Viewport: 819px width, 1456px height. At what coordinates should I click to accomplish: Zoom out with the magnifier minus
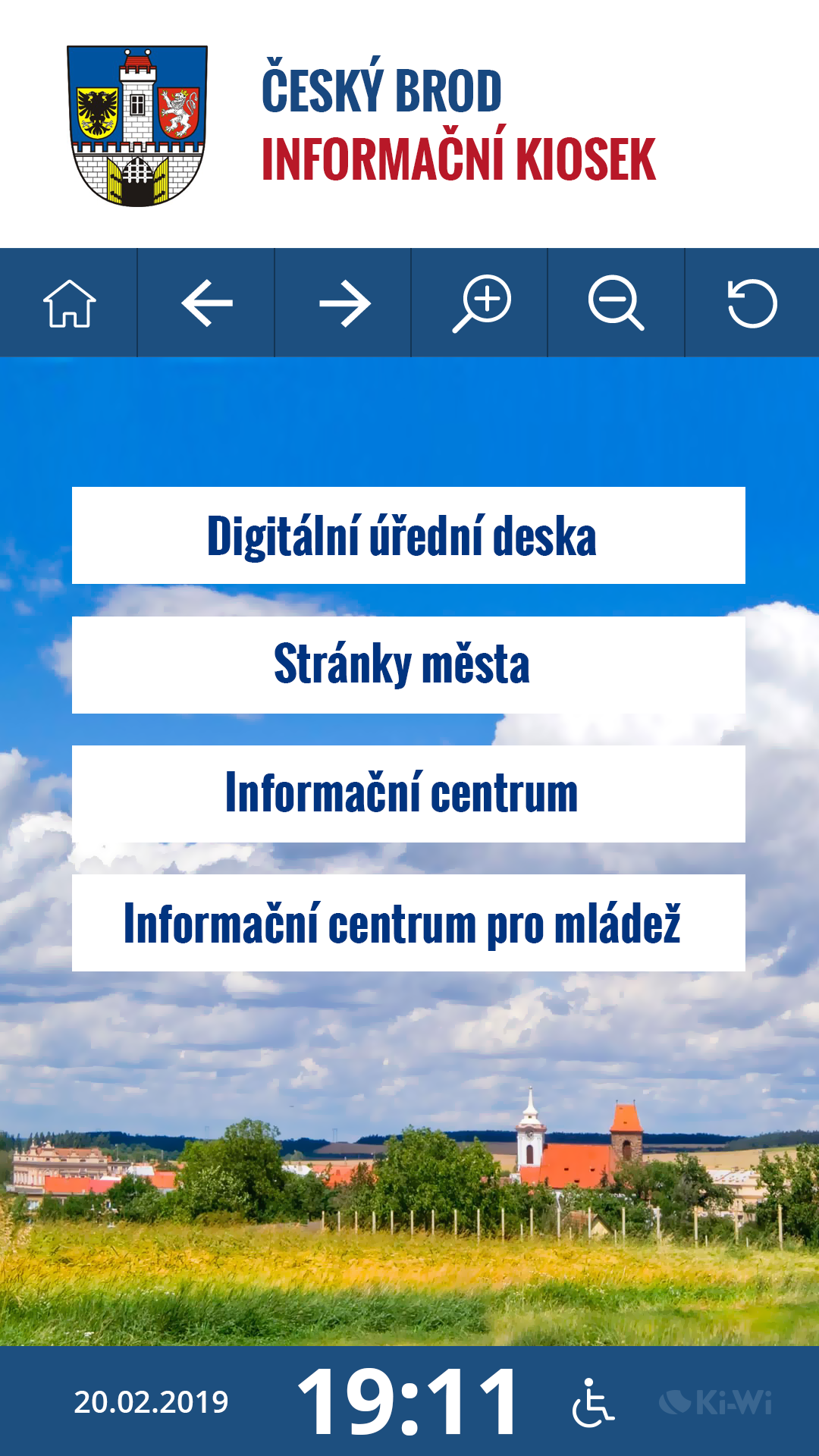[x=617, y=303]
